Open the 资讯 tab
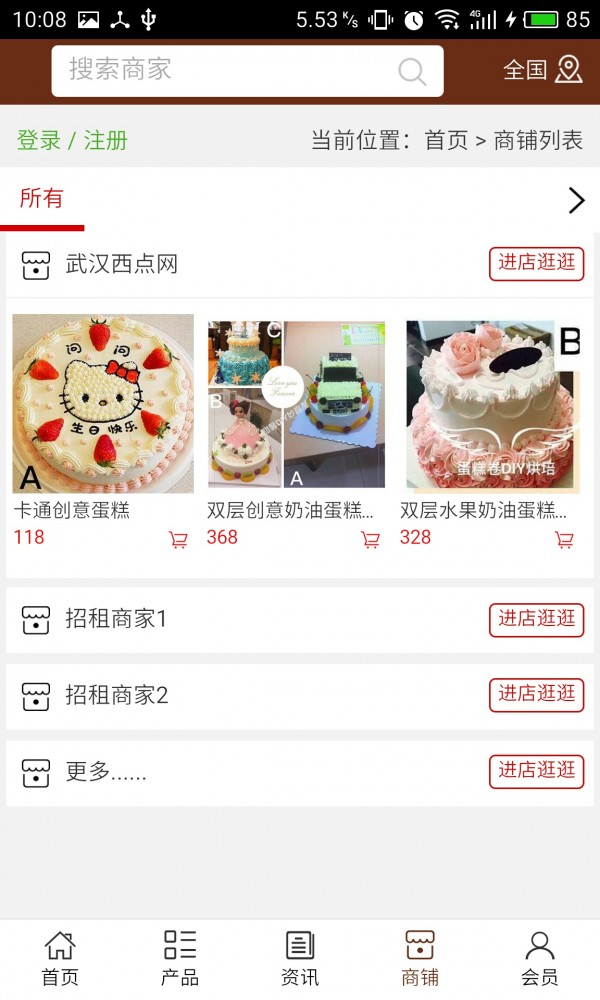This screenshot has width=600, height=1000. [x=300, y=958]
